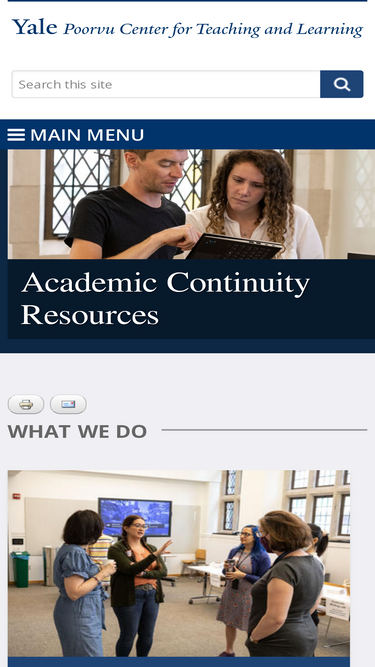
Task: Tap the printer icon button
Action: tap(26, 404)
